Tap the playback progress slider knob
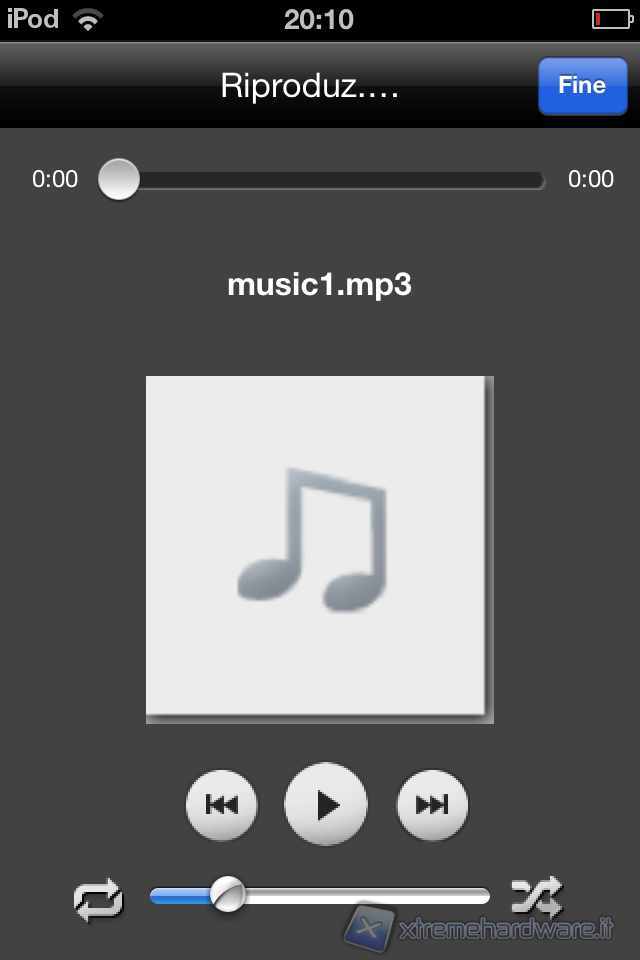 [x=119, y=180]
